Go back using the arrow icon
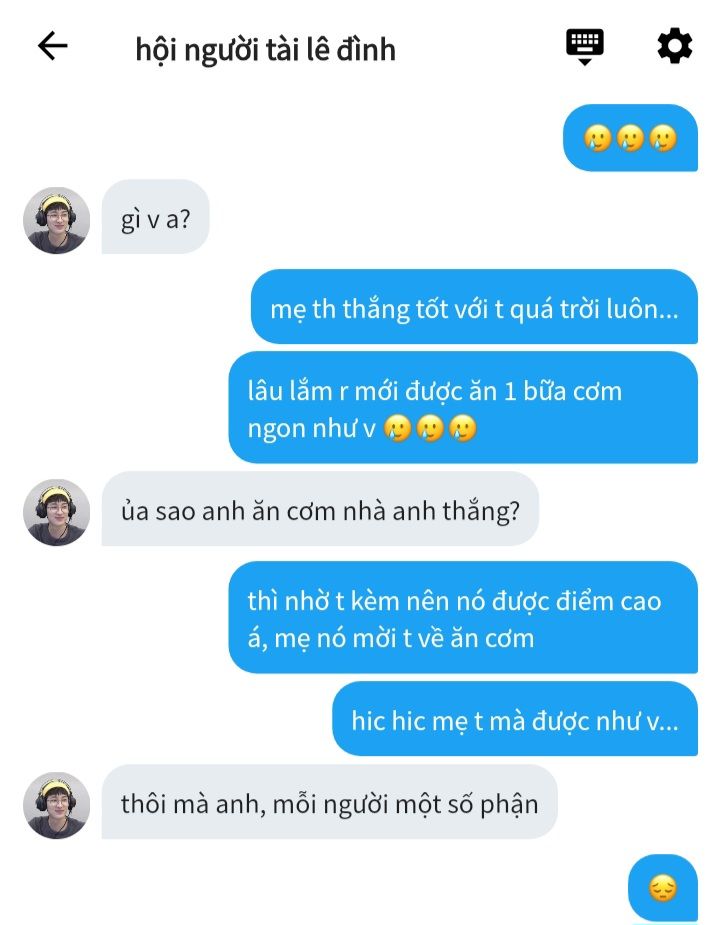The height and width of the screenshot is (925, 720). tap(52, 46)
